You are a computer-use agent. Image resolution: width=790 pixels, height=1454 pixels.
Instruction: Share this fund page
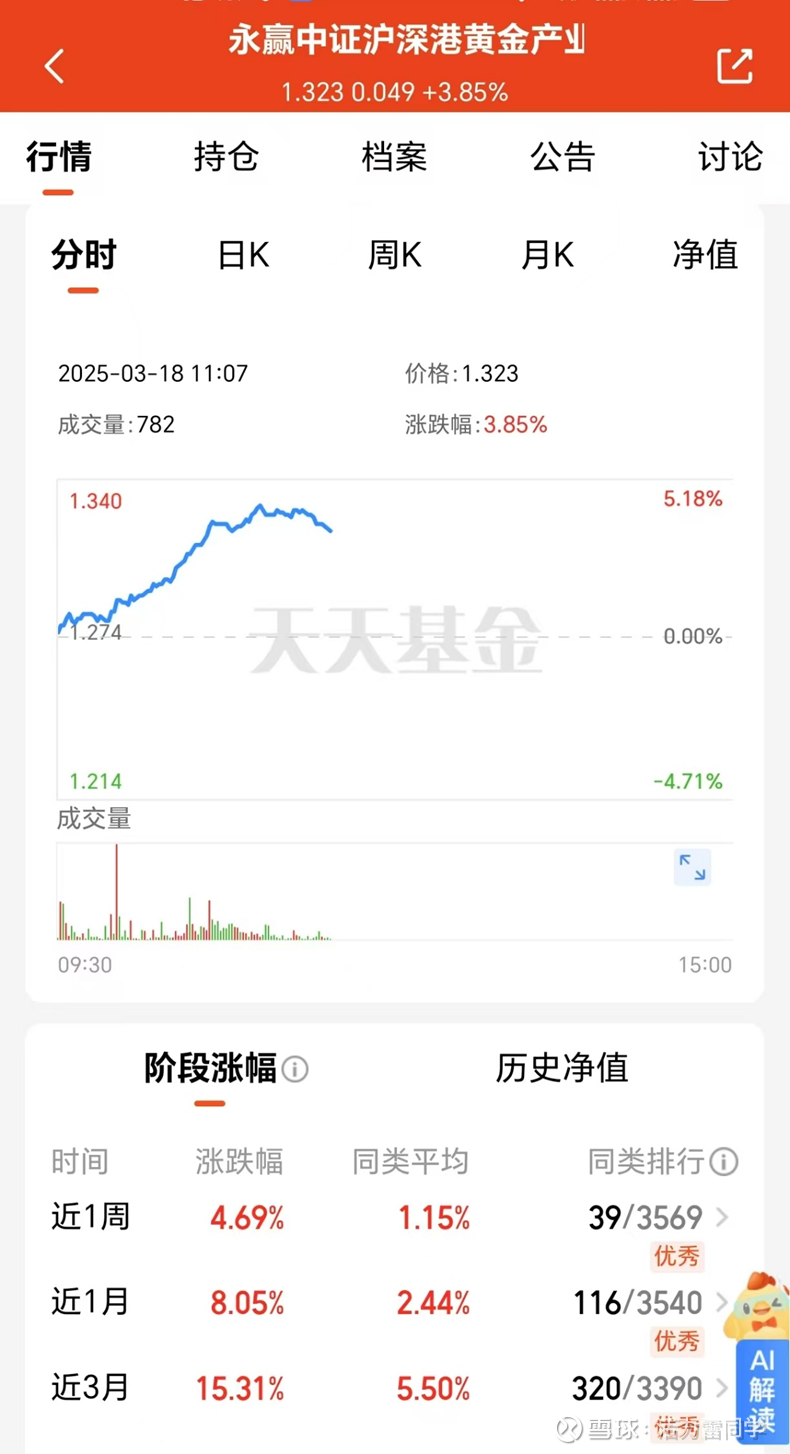click(x=734, y=66)
